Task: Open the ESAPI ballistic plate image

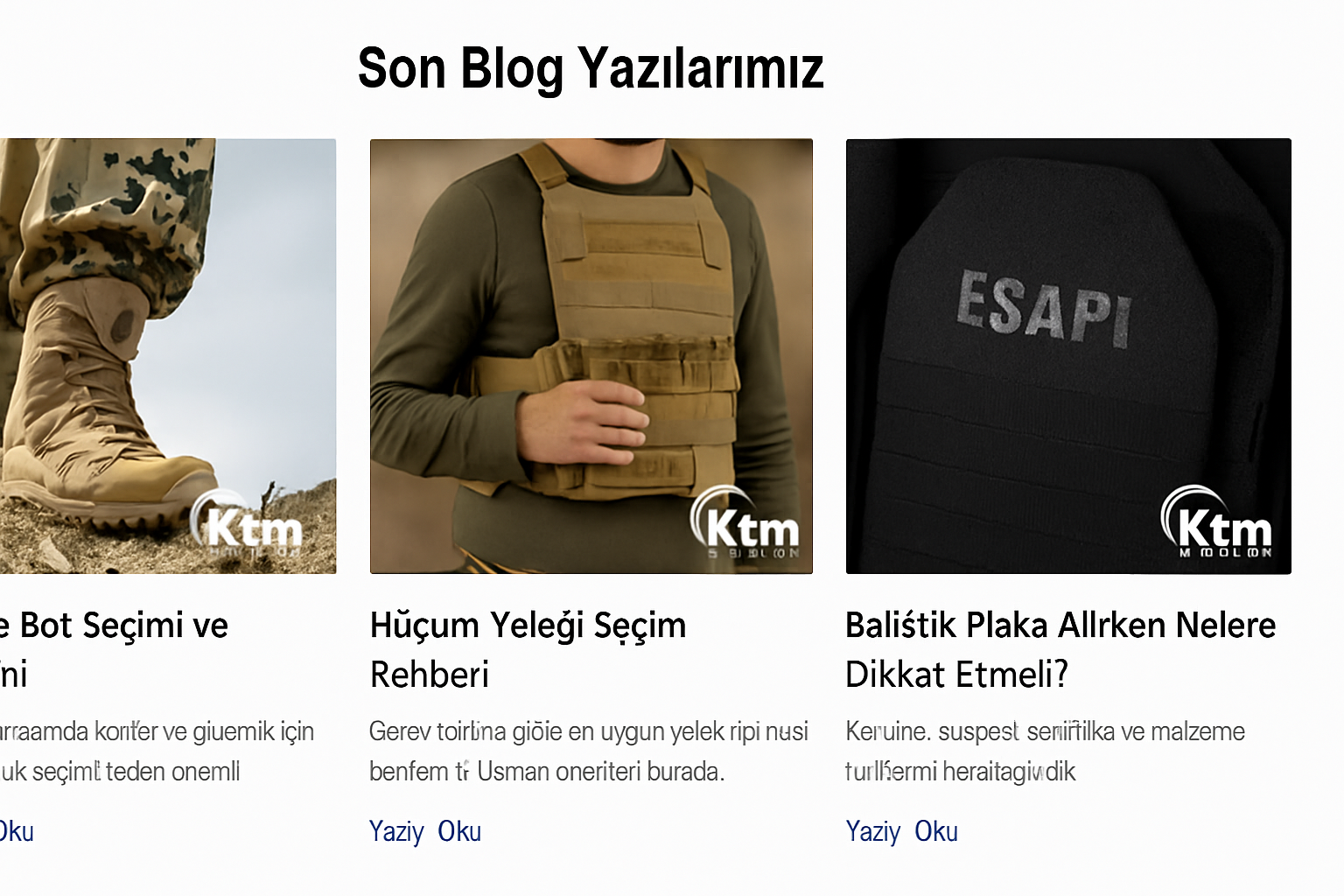Action: [x=1068, y=356]
